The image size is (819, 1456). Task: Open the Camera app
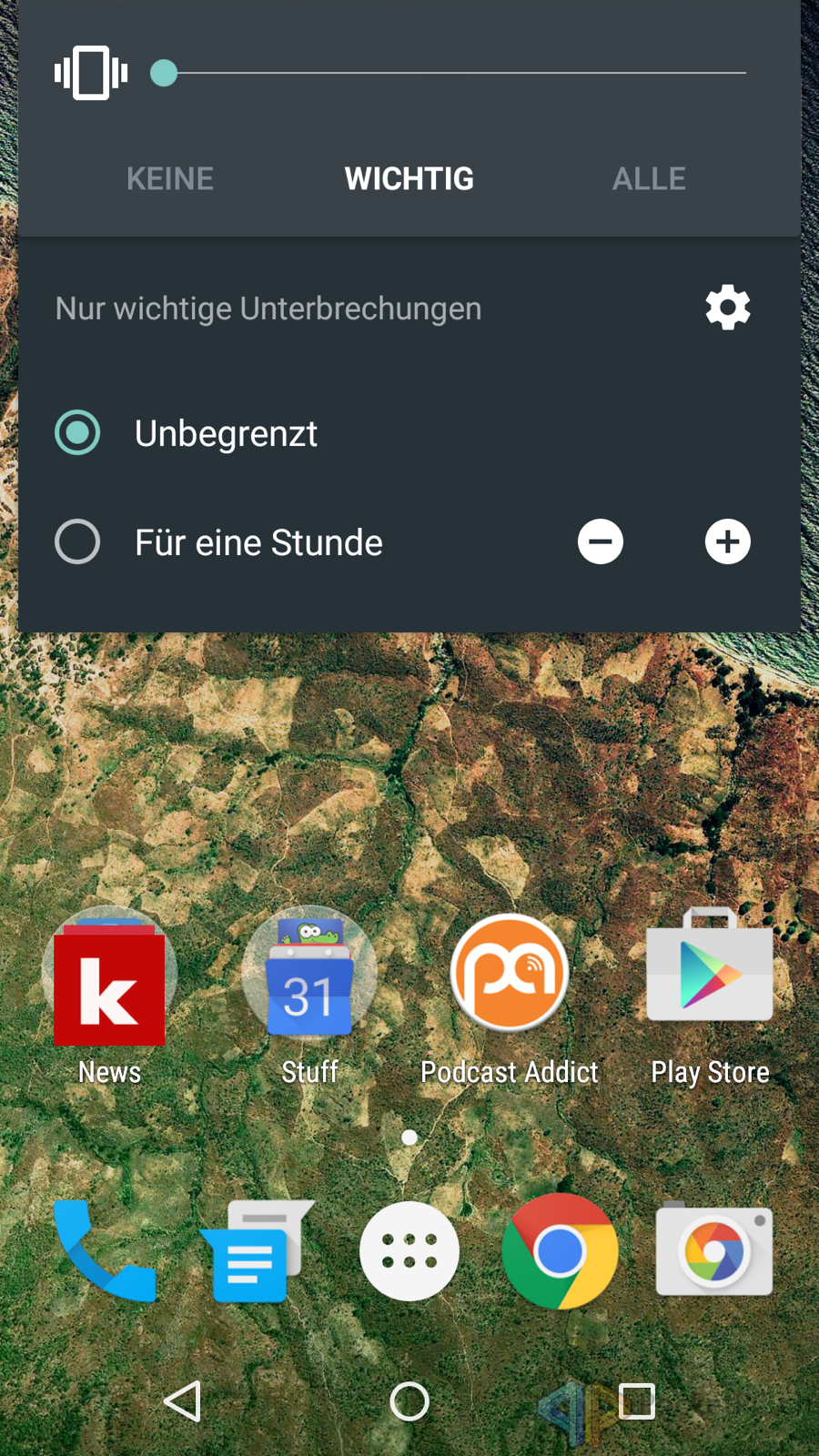click(714, 1251)
